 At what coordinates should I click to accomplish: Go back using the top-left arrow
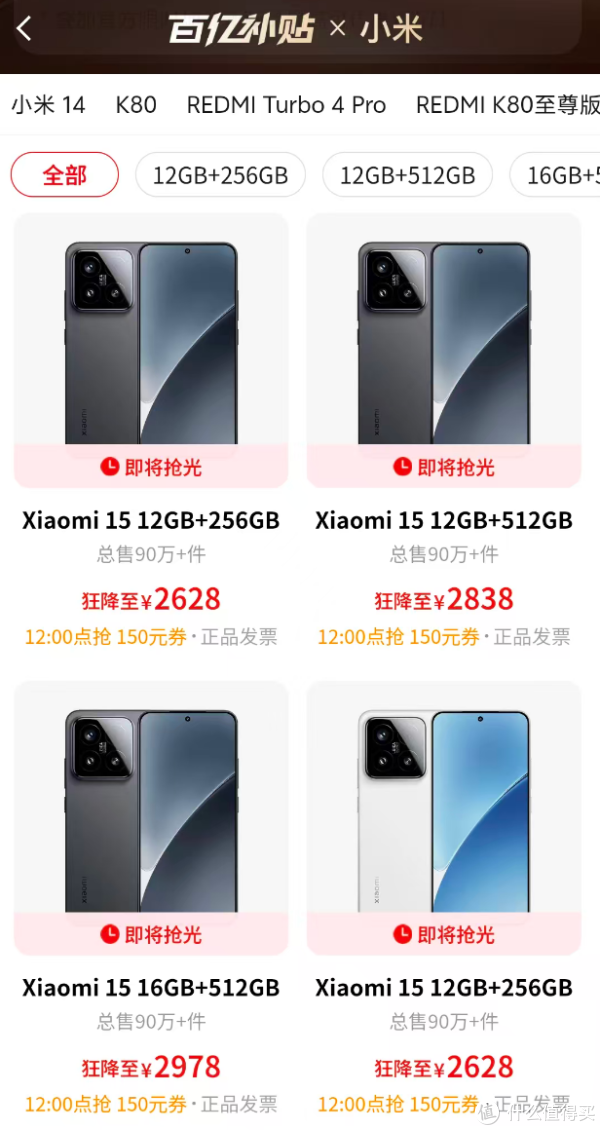point(24,29)
